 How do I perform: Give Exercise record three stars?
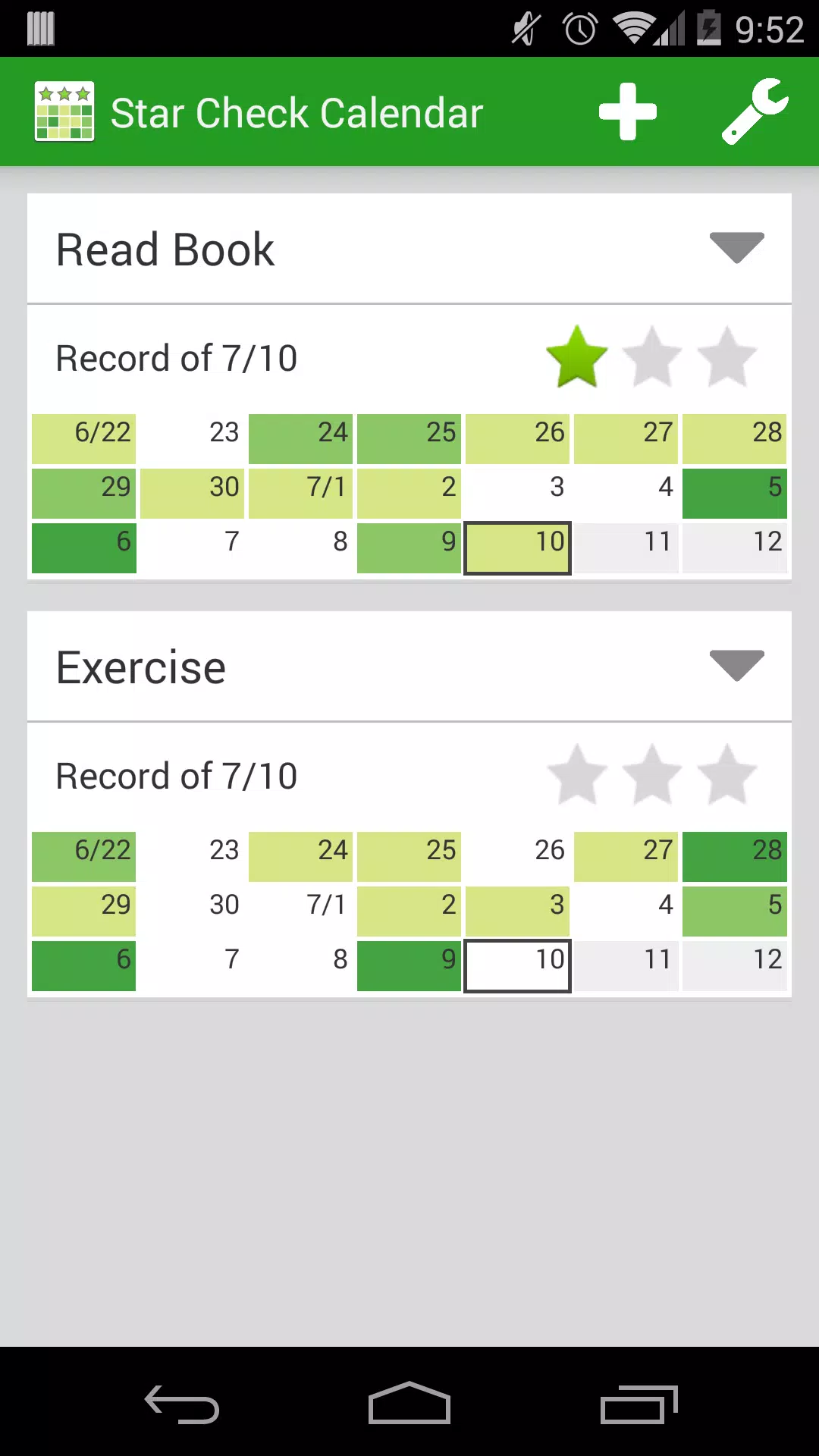click(x=727, y=775)
